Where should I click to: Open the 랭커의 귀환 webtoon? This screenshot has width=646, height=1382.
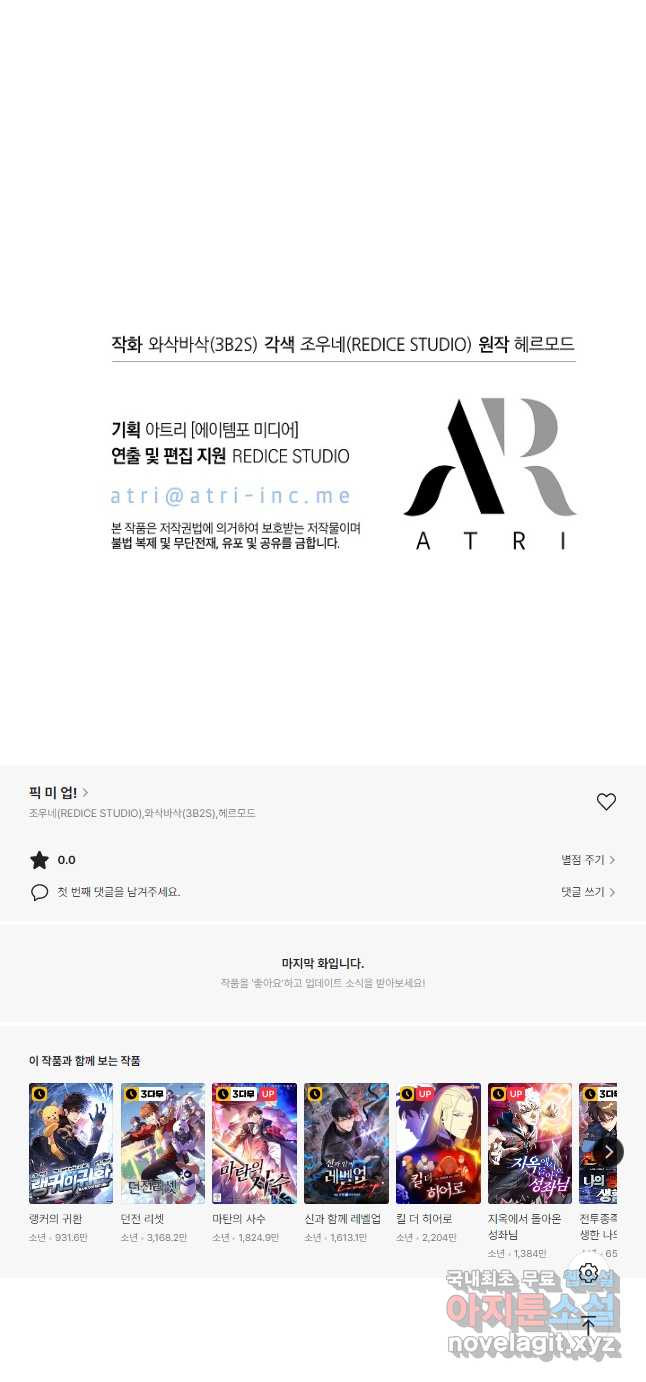pyautogui.click(x=71, y=1143)
